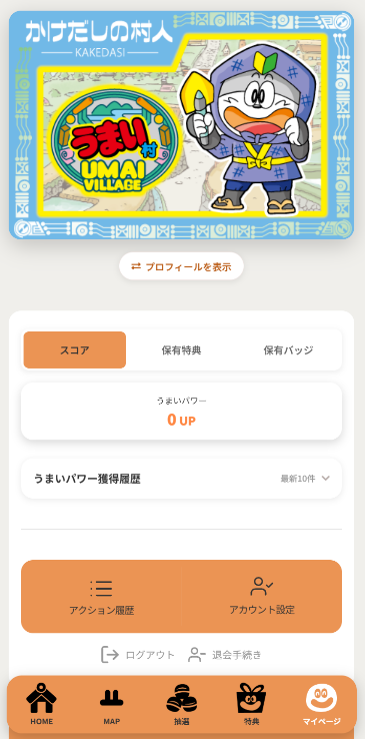The height and width of the screenshot is (739, 365).
Task: Open the 抽選 tab
Action: click(182, 704)
